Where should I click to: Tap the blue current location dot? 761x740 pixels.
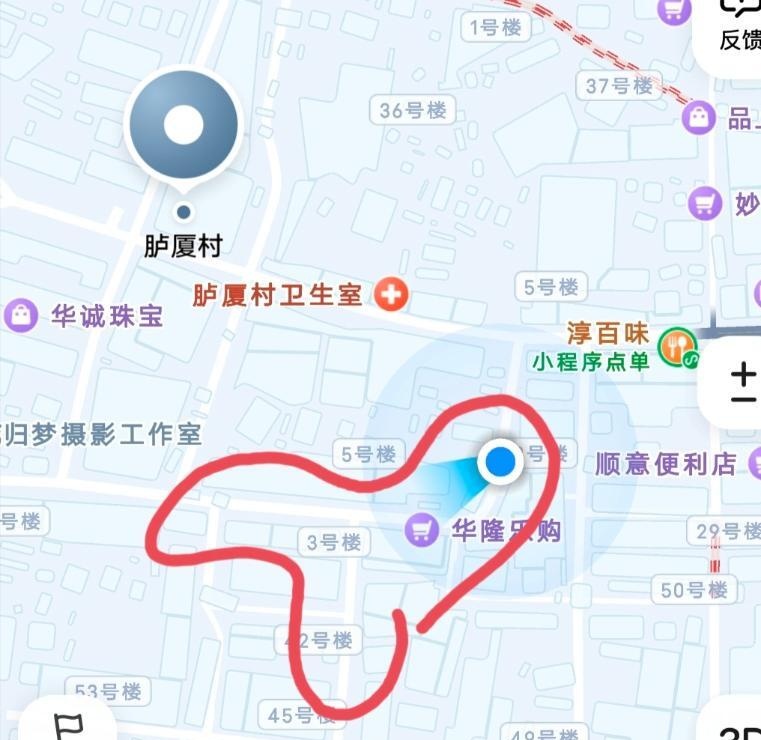[500, 462]
